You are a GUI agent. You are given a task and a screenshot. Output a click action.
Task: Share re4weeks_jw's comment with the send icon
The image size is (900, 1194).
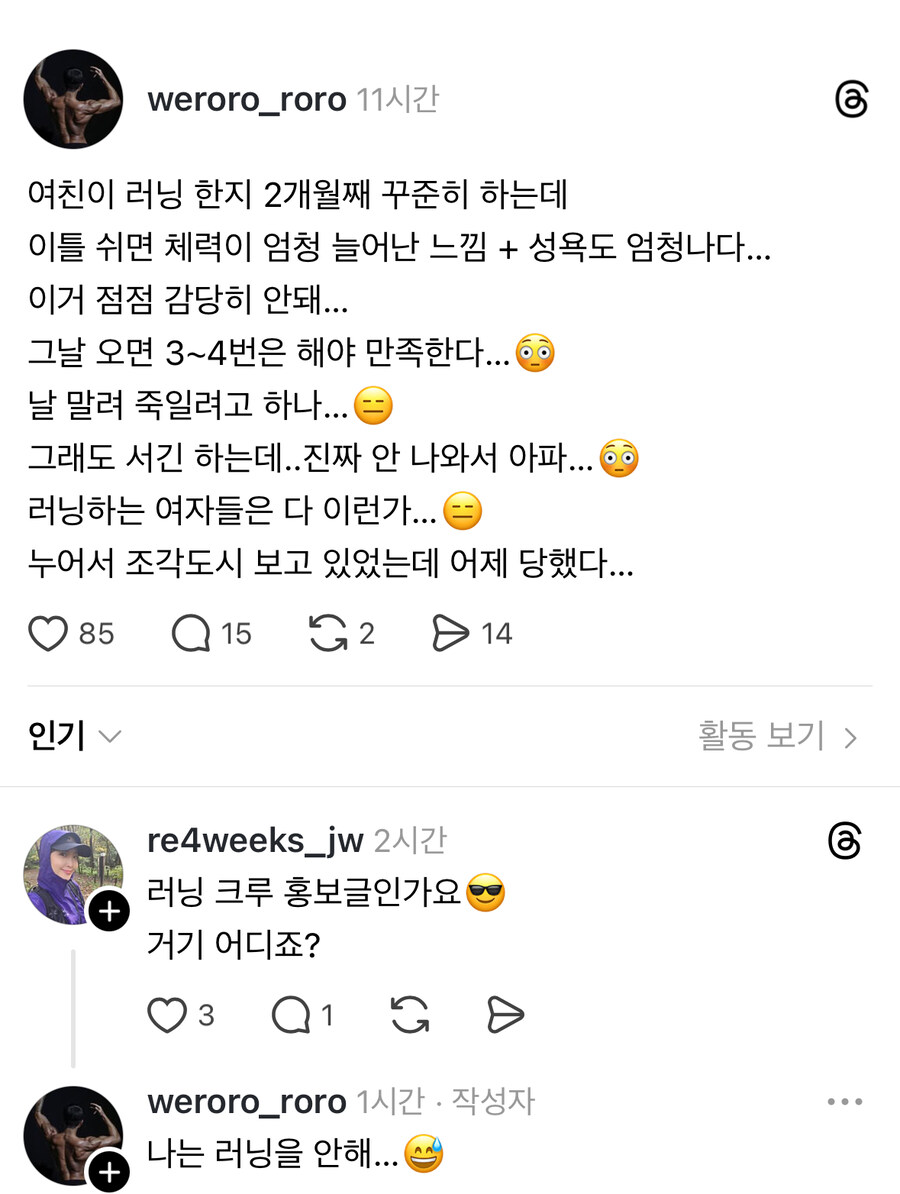(x=505, y=1014)
